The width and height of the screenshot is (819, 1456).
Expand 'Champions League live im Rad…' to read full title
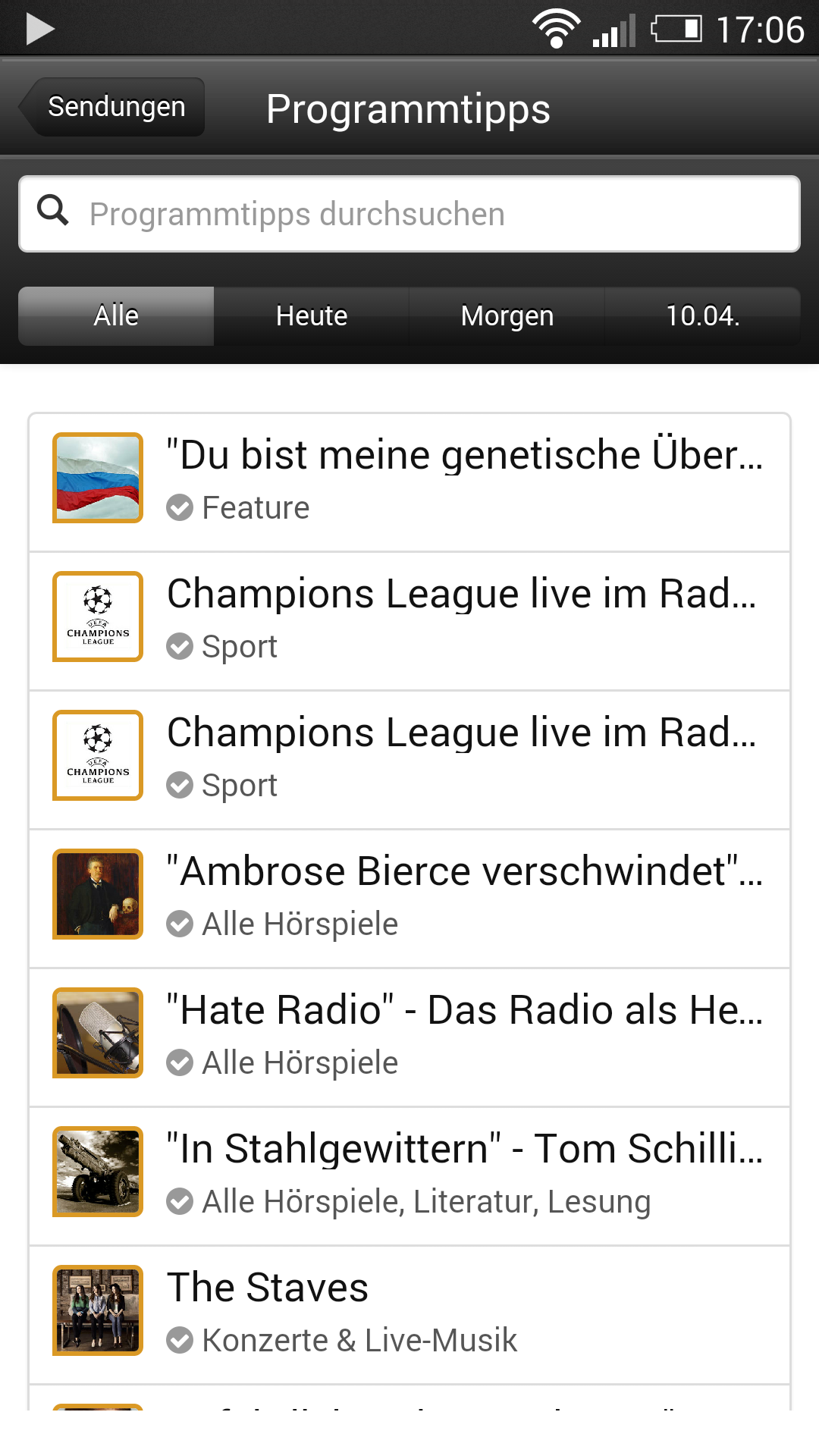pos(461,594)
